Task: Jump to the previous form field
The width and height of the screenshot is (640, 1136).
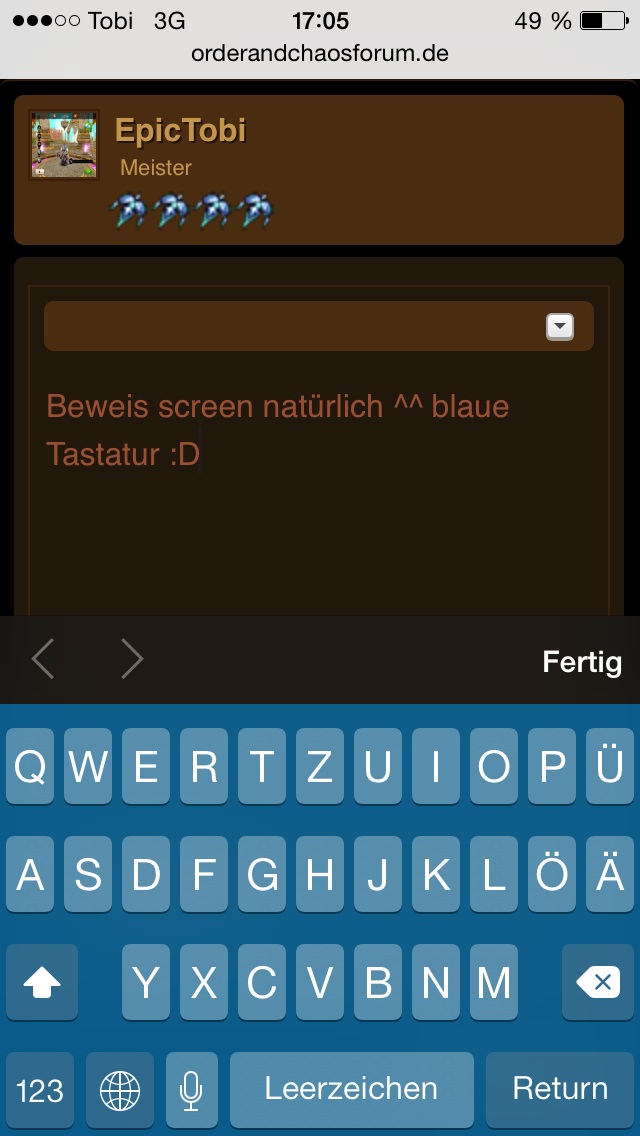Action: pos(43,660)
